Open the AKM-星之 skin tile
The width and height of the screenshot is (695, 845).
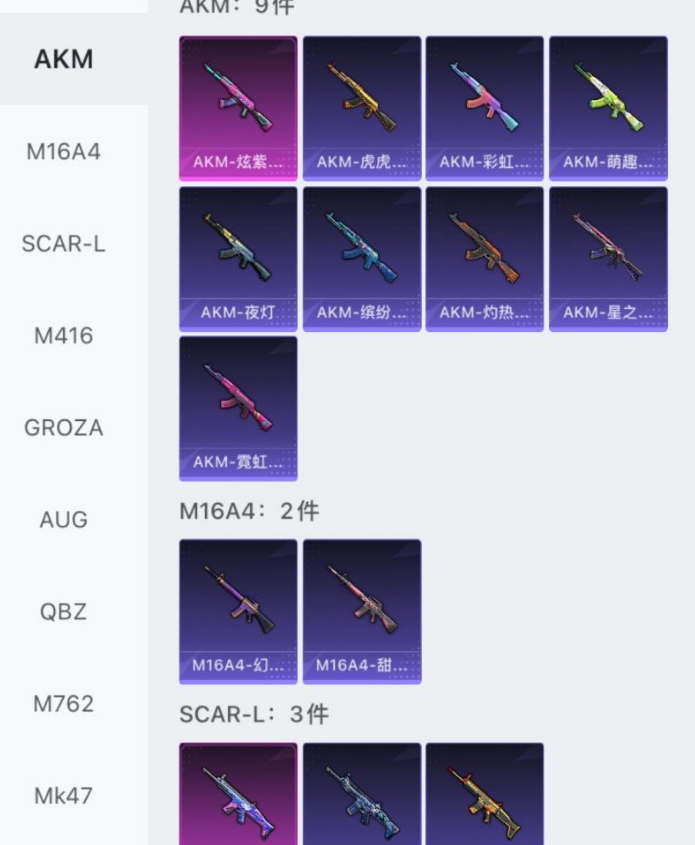(608, 259)
